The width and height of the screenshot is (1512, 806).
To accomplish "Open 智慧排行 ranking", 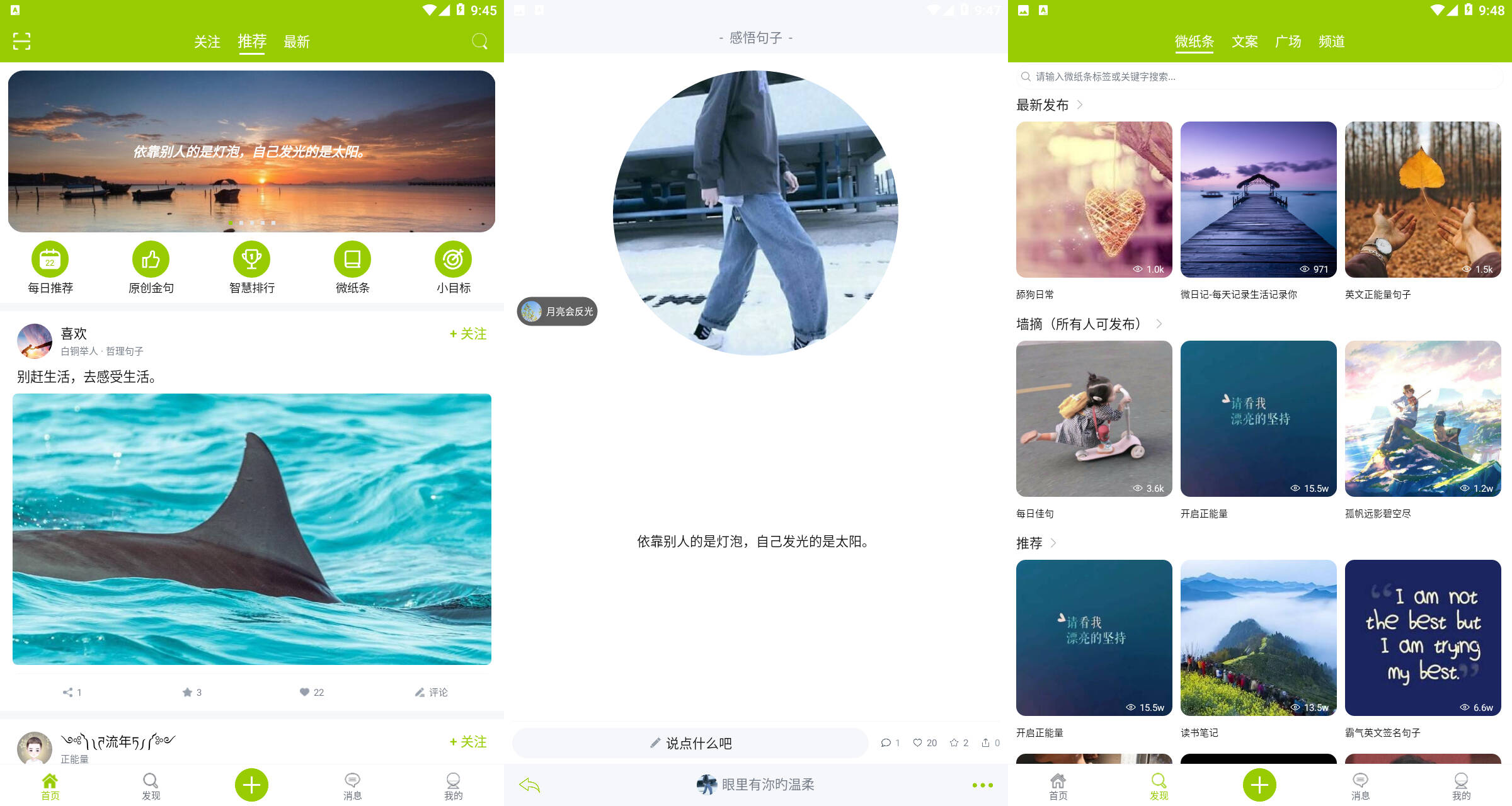I will coord(251,267).
